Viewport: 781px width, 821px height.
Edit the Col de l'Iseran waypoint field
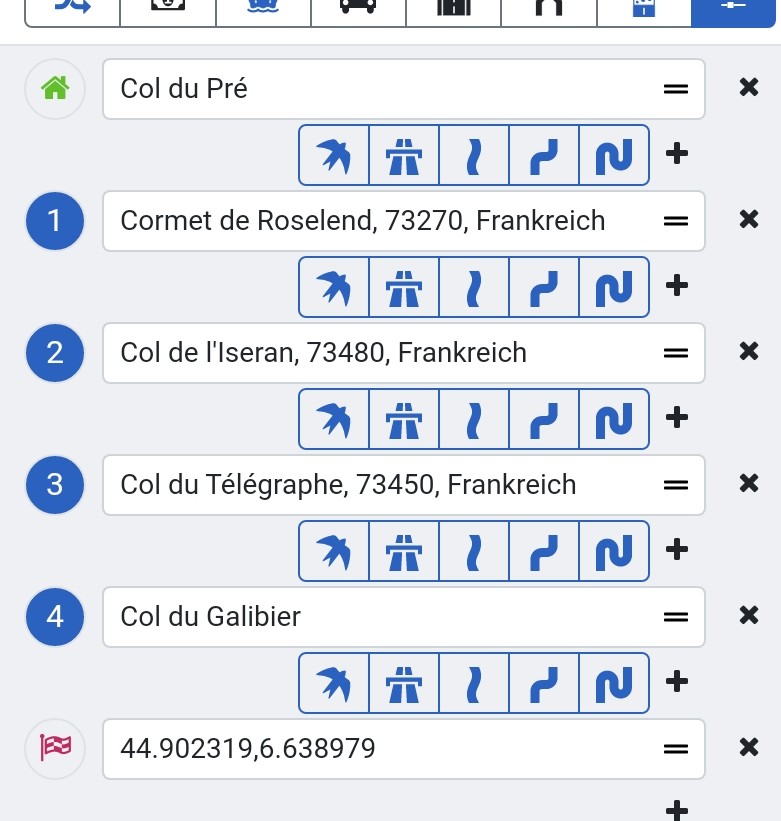tap(380, 353)
